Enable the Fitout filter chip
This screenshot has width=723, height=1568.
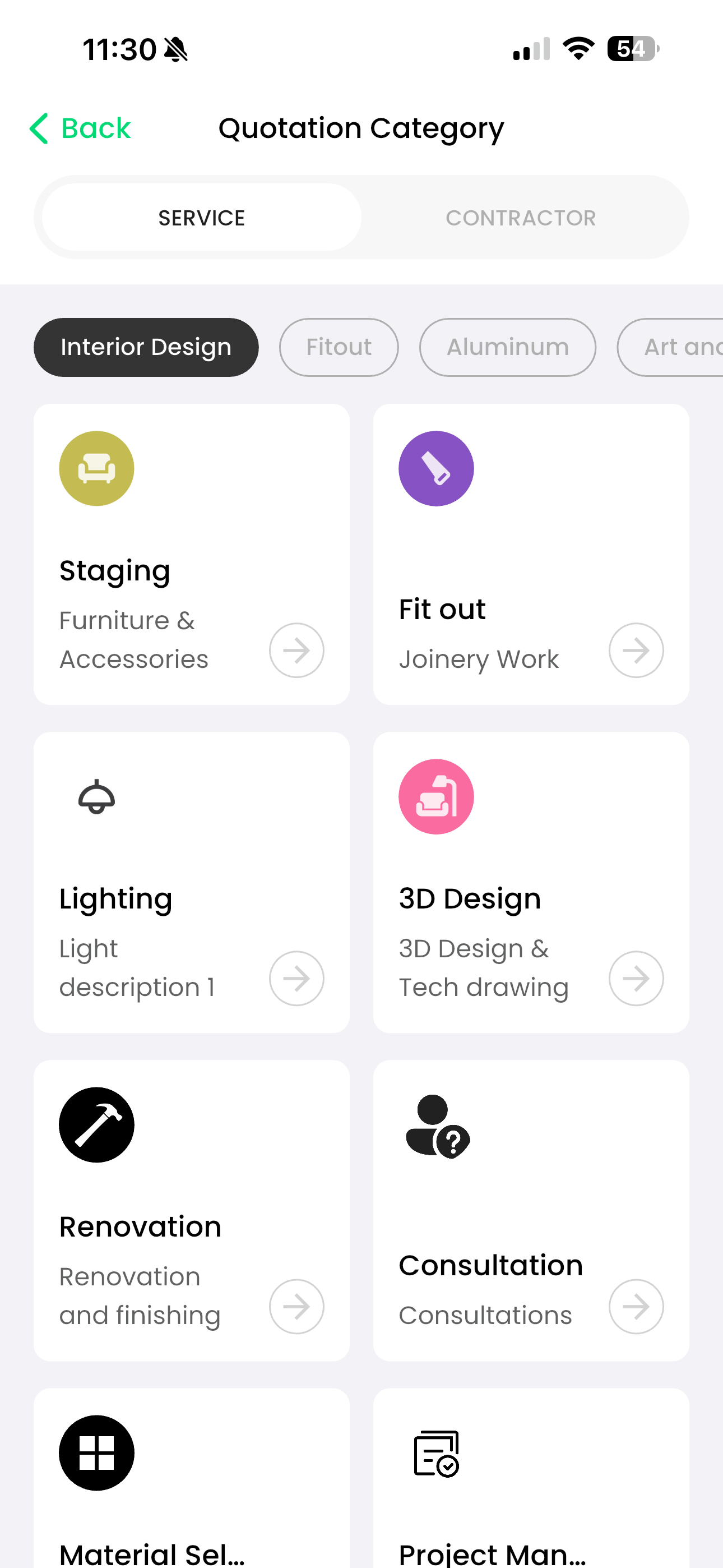click(339, 347)
